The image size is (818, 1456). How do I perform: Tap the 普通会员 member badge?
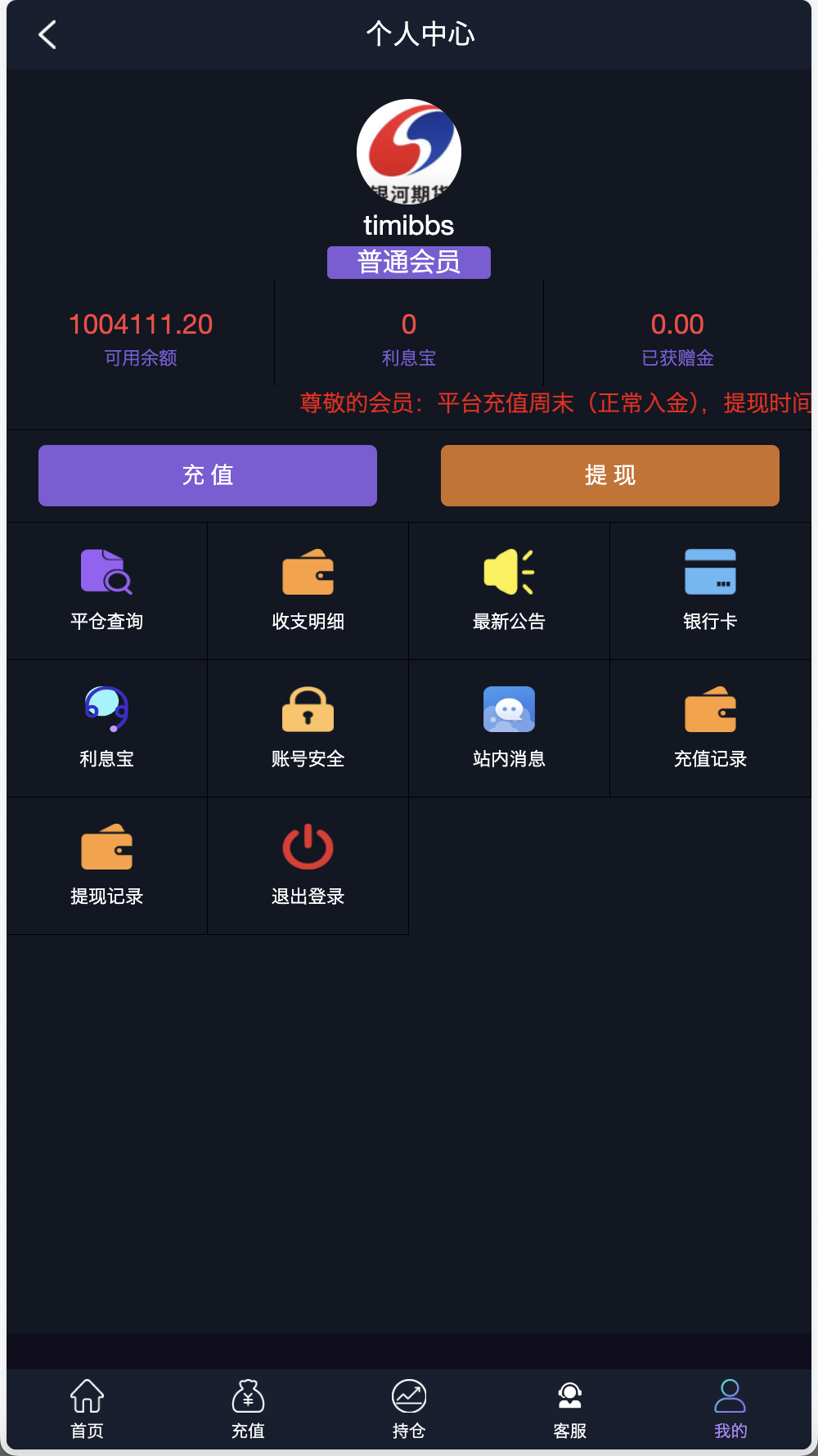pyautogui.click(x=408, y=262)
